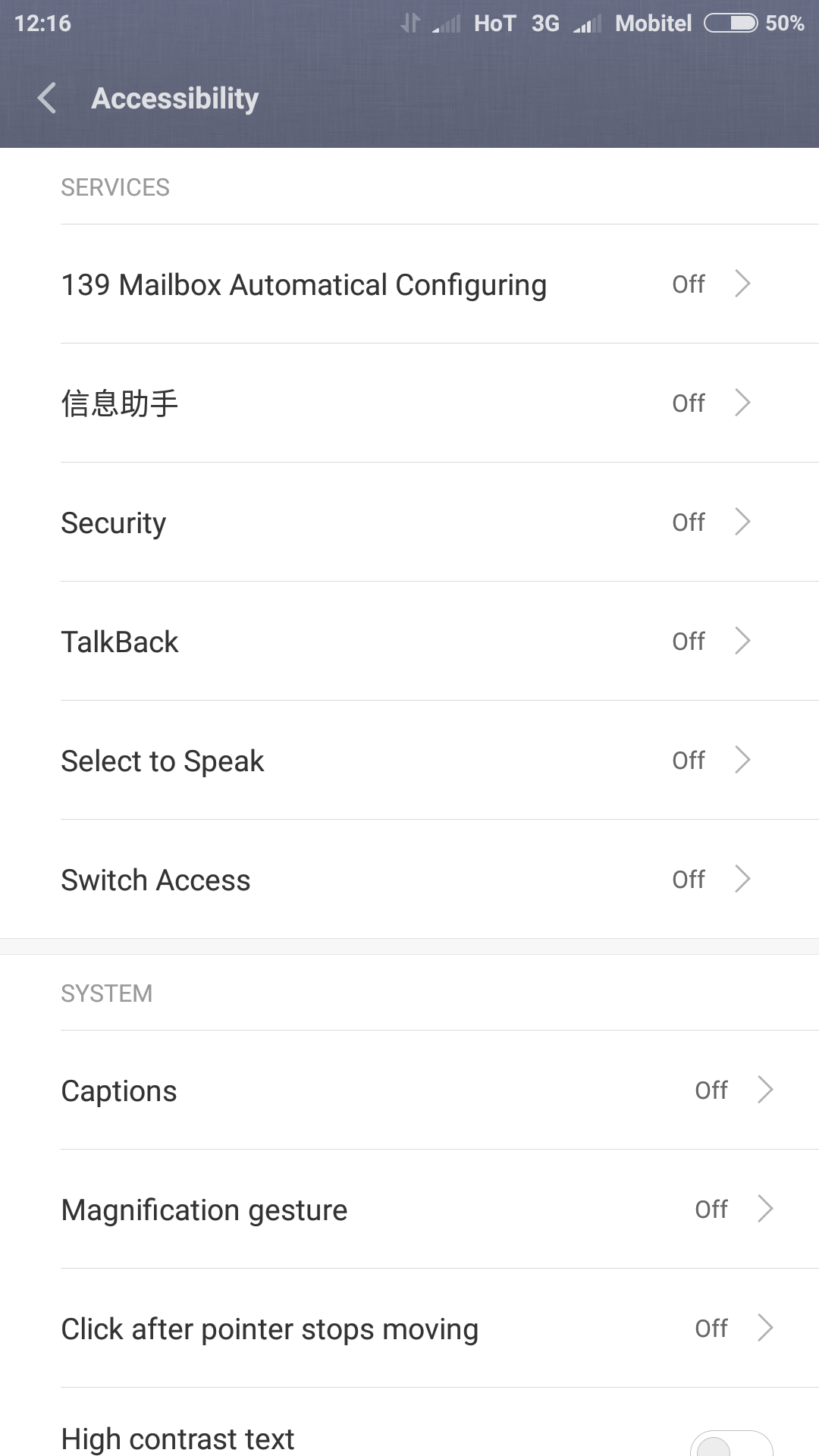This screenshot has width=819, height=1456.
Task: Open TalkBack settings
Action: pos(409,642)
